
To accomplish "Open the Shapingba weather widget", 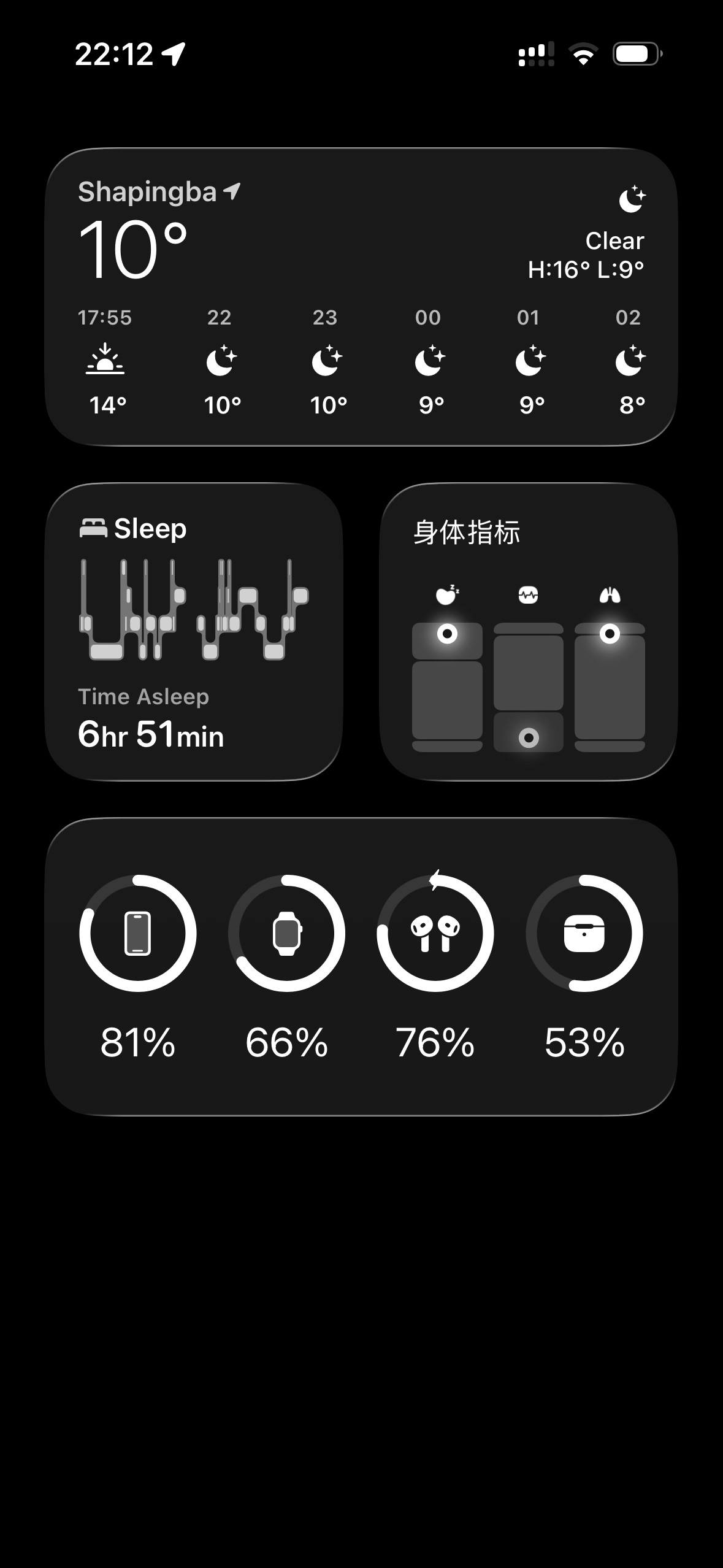I will (x=361, y=297).
